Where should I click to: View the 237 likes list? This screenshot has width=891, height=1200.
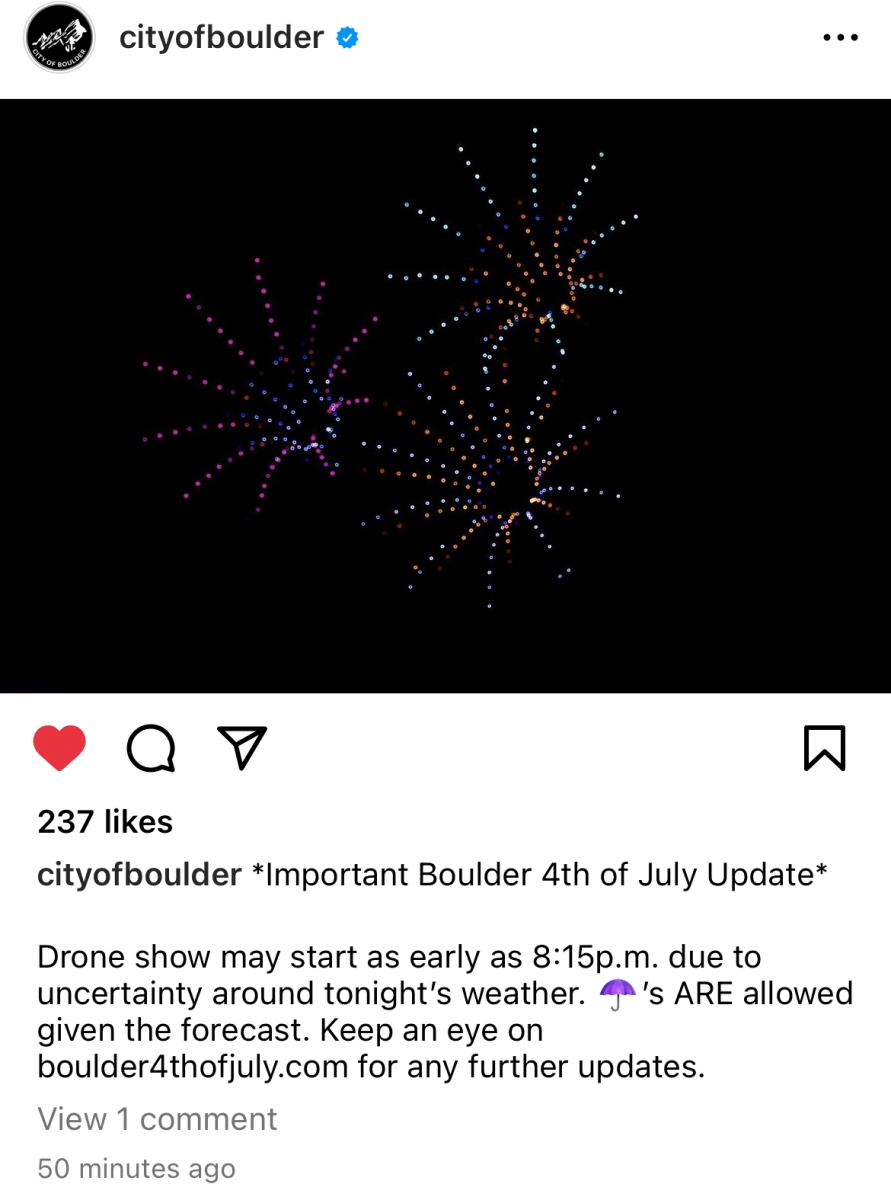pyautogui.click(x=105, y=822)
